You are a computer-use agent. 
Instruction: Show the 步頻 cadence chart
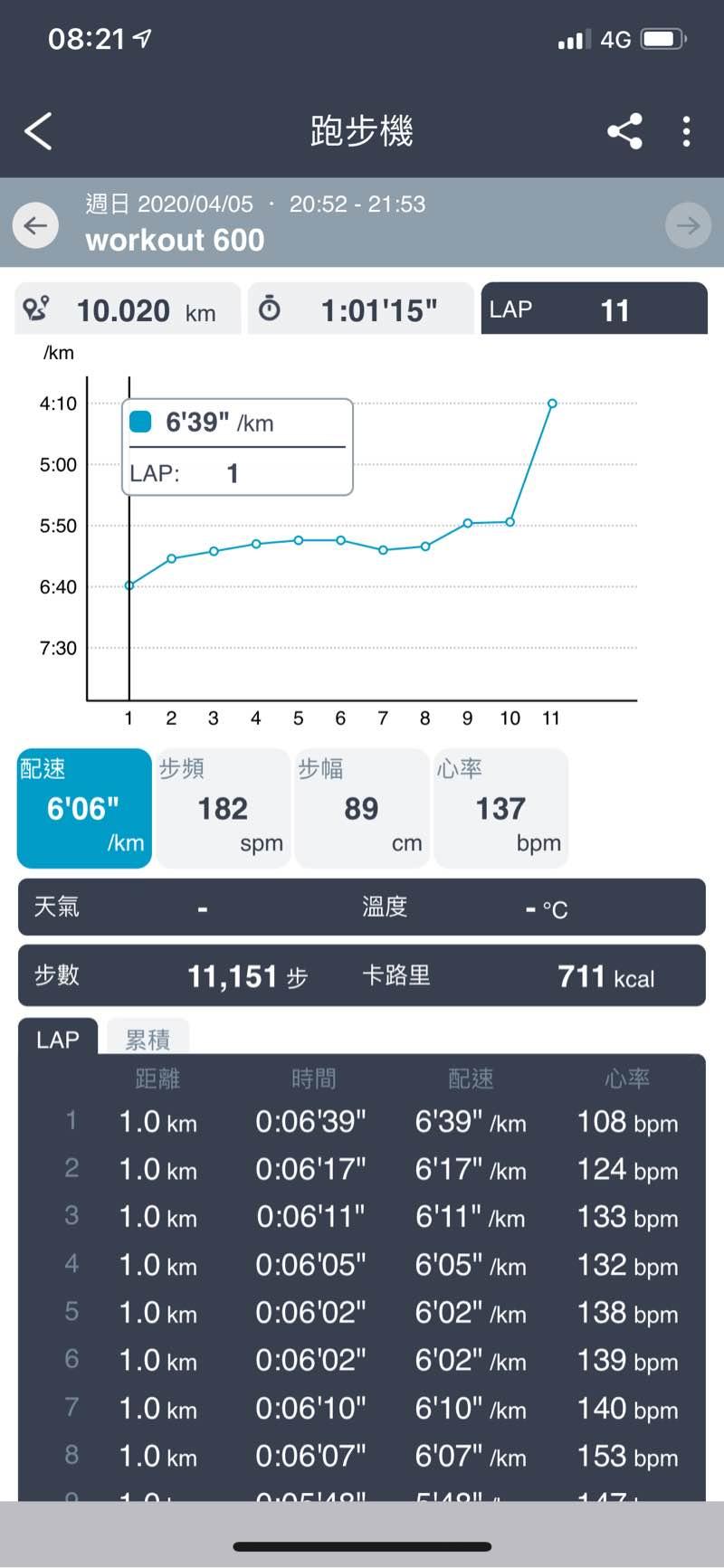pos(224,808)
